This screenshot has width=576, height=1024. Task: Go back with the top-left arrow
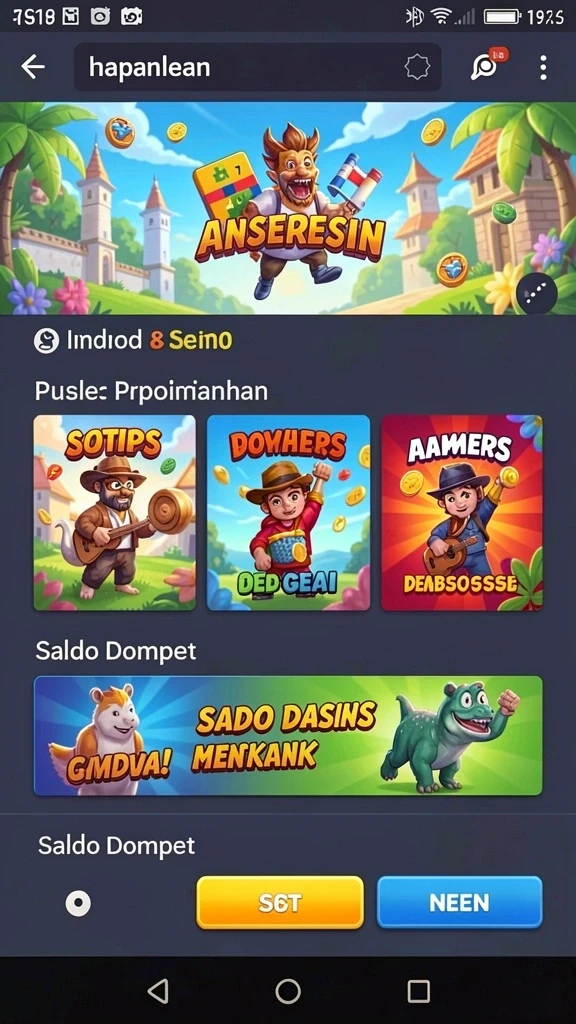point(33,67)
